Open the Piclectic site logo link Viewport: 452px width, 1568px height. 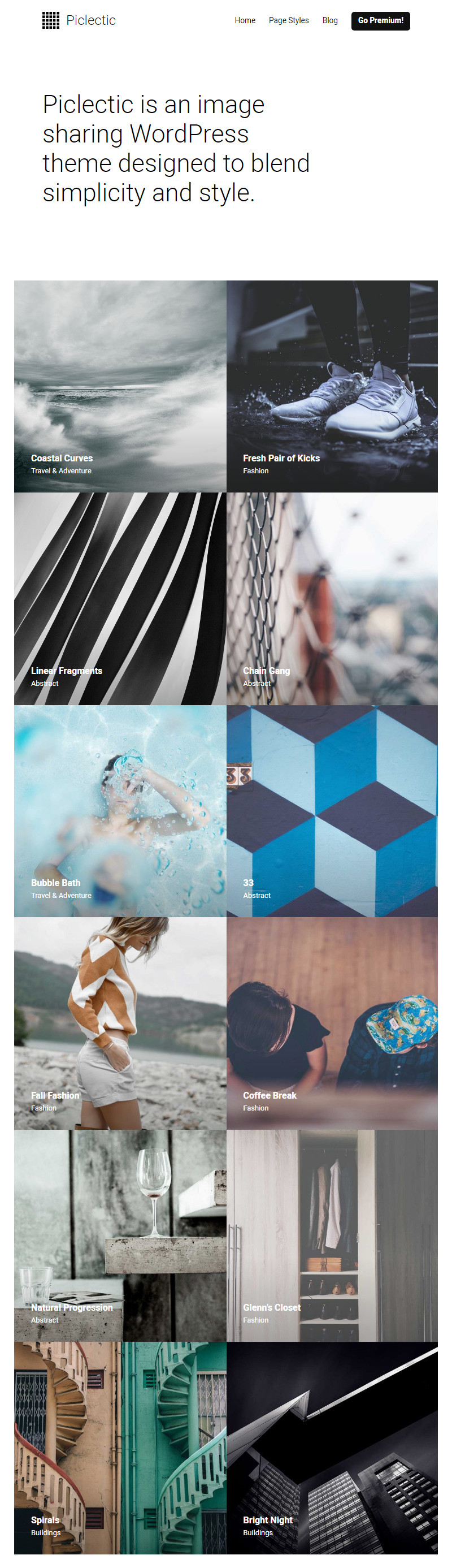tap(79, 21)
